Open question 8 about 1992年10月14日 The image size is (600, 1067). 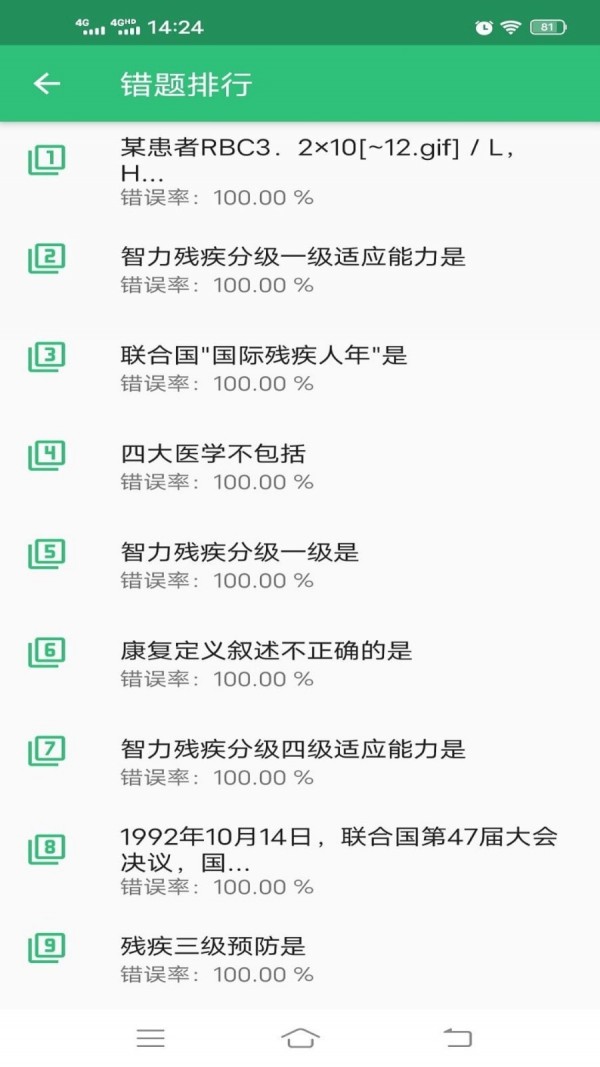tap(300, 860)
